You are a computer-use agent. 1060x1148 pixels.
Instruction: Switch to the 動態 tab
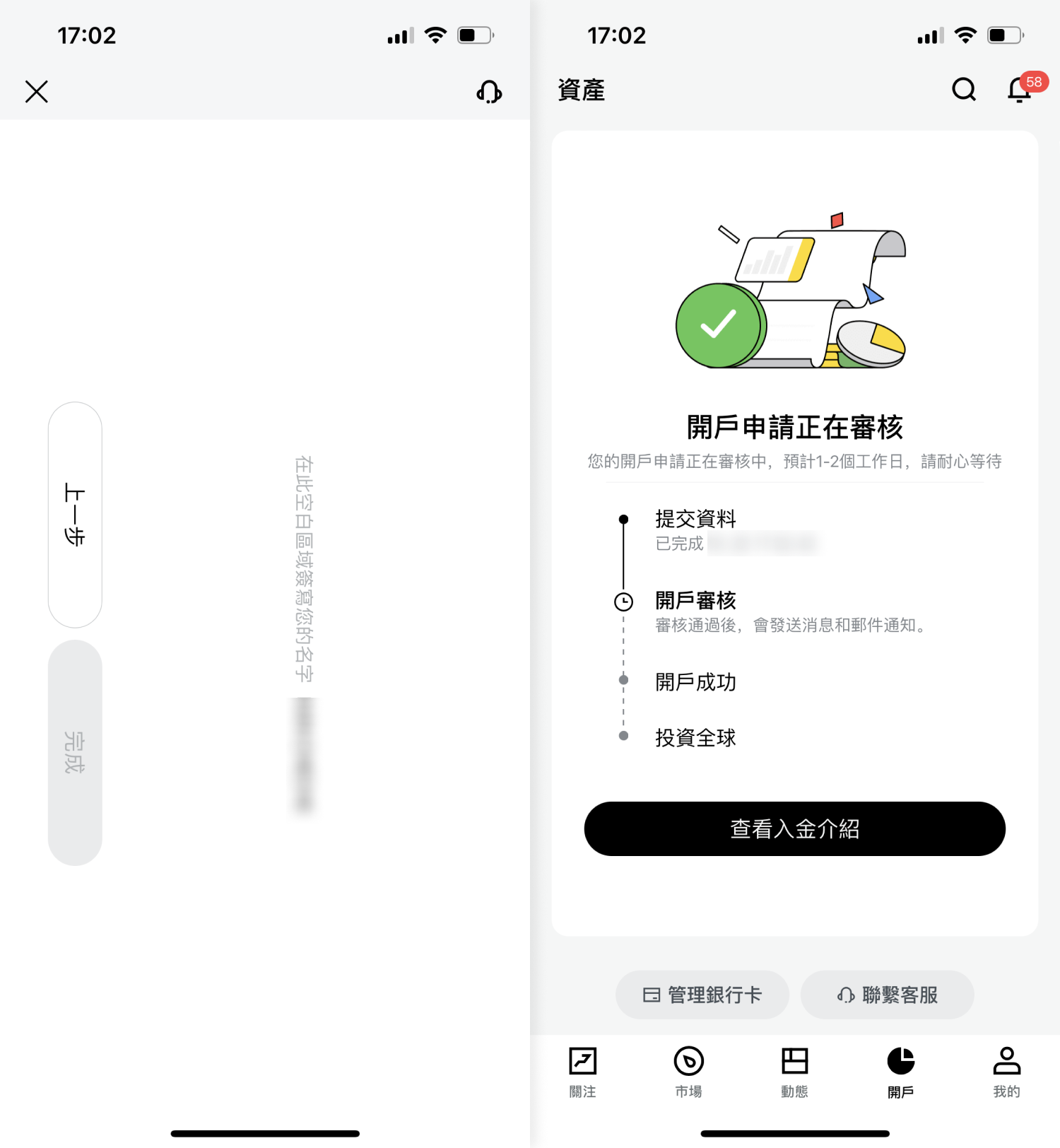[x=794, y=1072]
